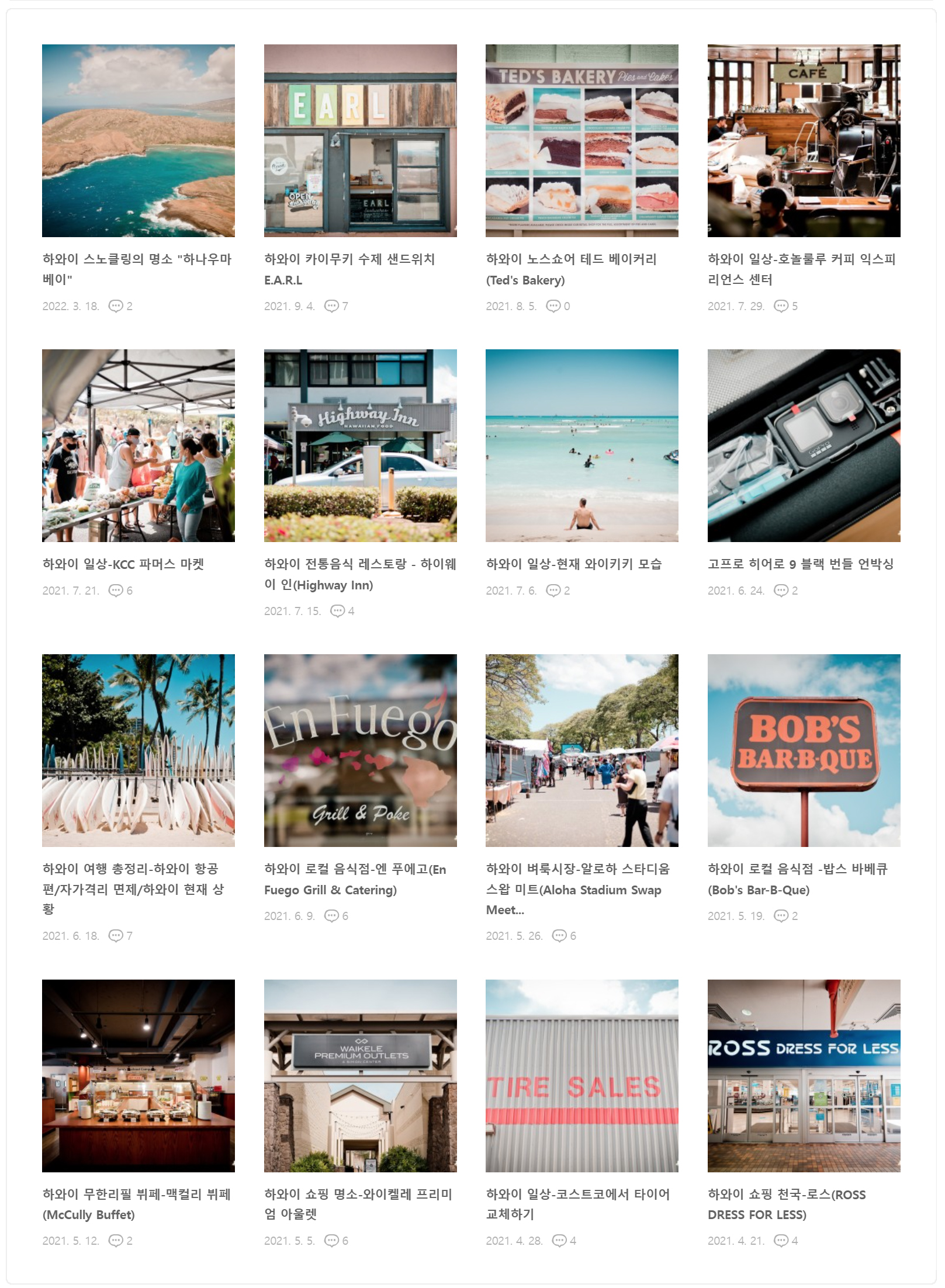Select the Bob's Bar-B-Que post
Screen dimensions: 945x1288
(804, 751)
